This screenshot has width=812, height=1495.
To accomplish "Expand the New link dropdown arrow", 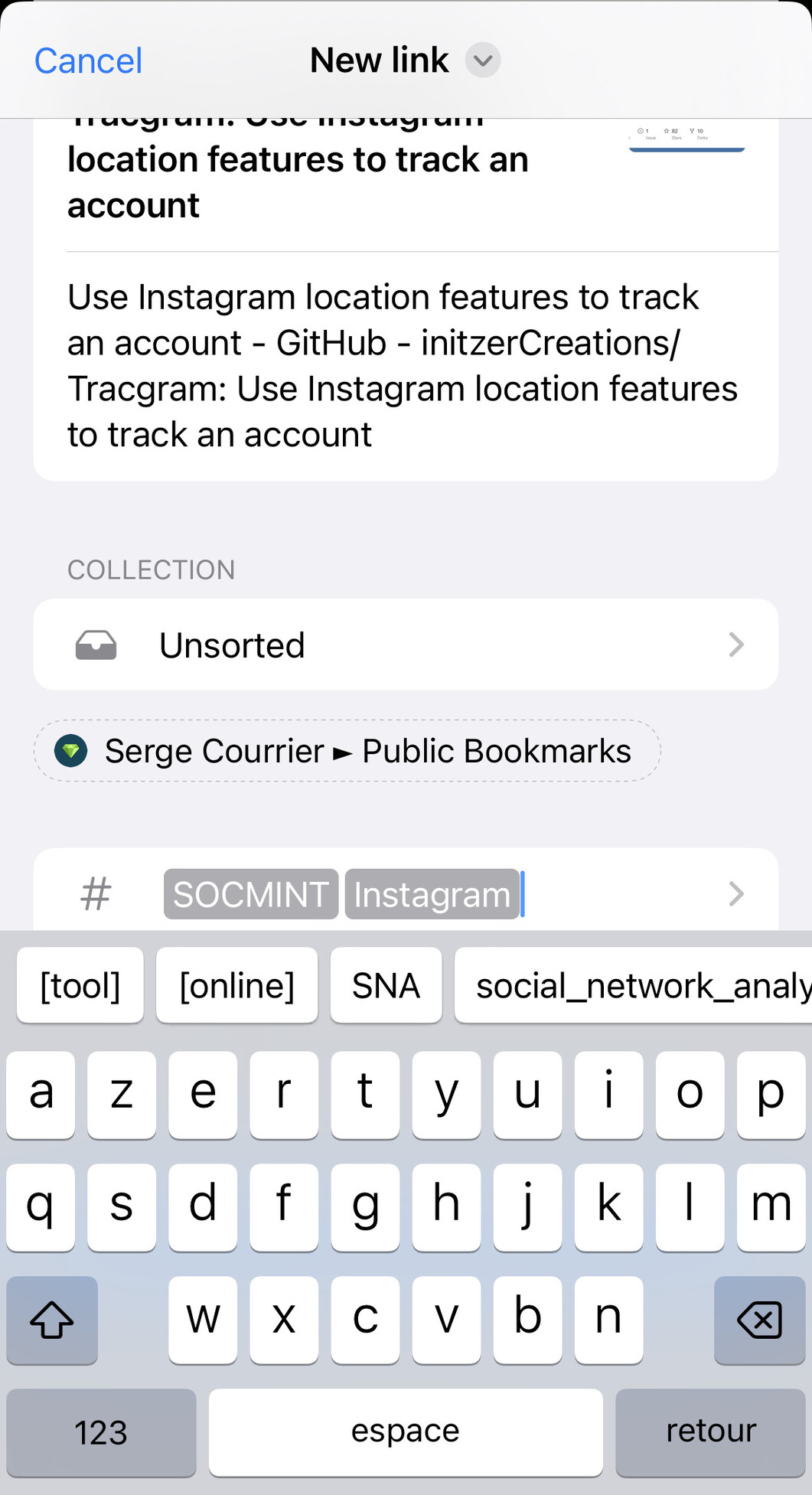I will pos(483,60).
